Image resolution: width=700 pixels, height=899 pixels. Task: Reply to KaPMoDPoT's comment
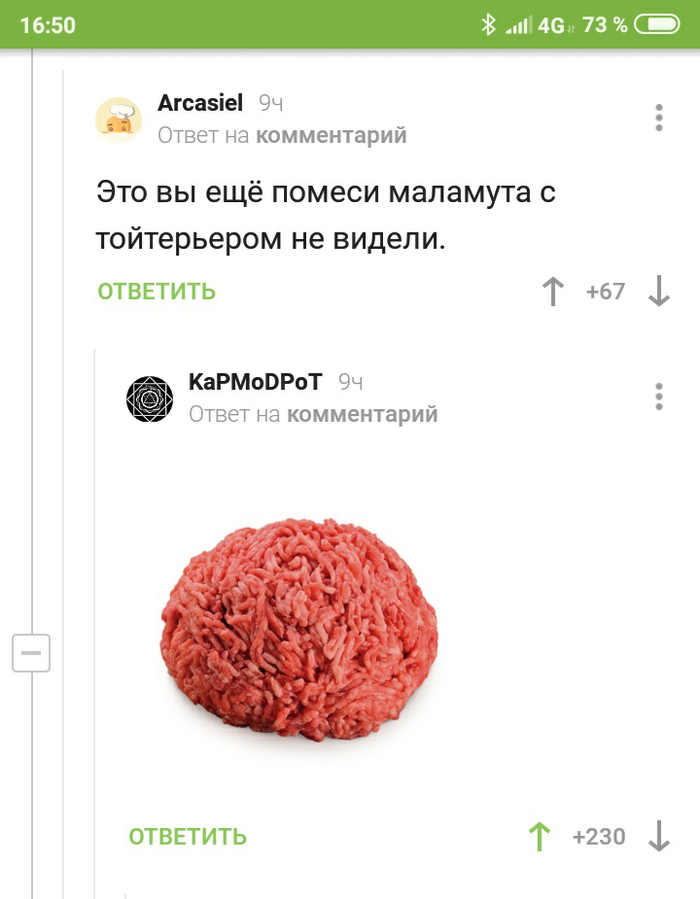click(x=188, y=836)
